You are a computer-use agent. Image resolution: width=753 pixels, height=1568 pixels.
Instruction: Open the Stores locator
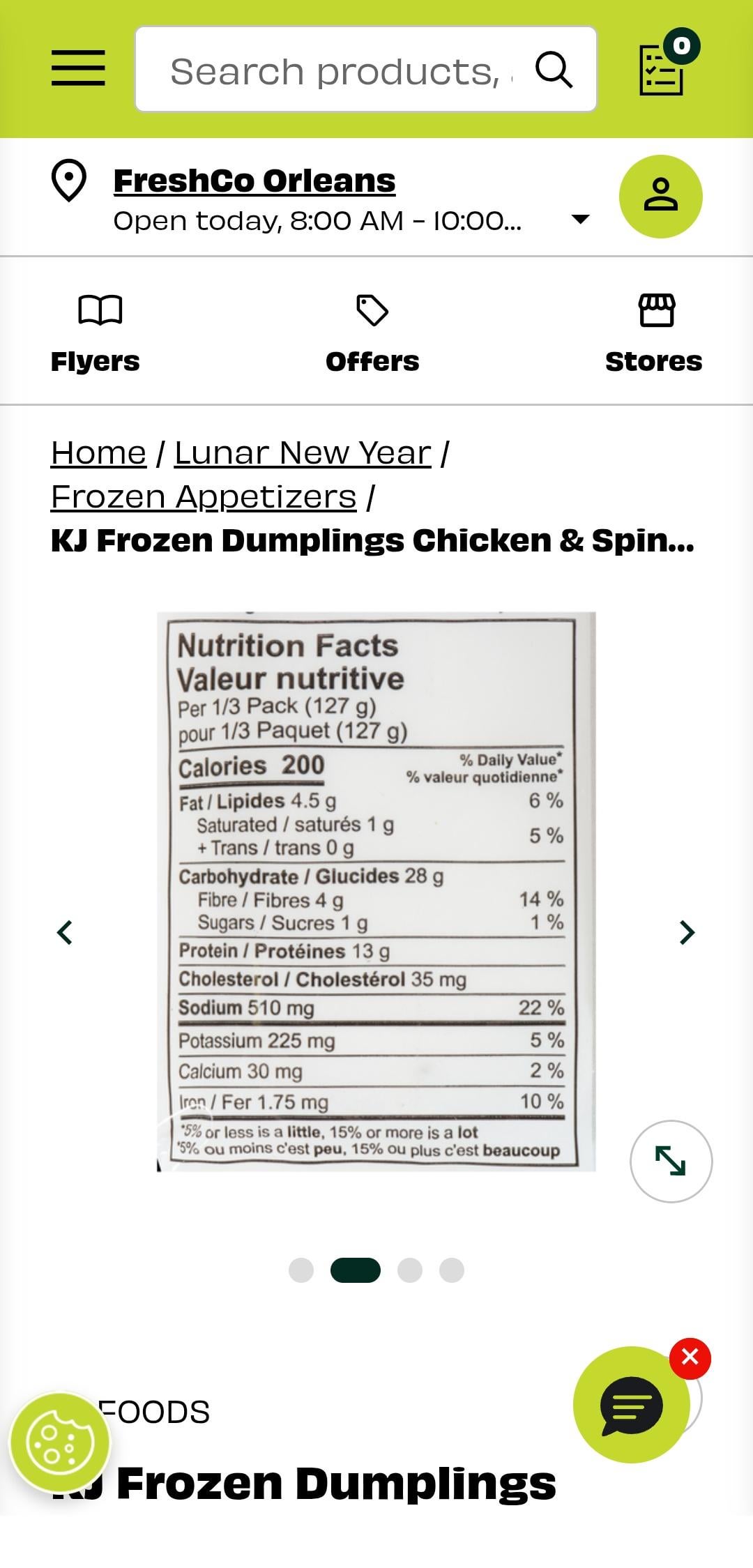pyautogui.click(x=654, y=333)
